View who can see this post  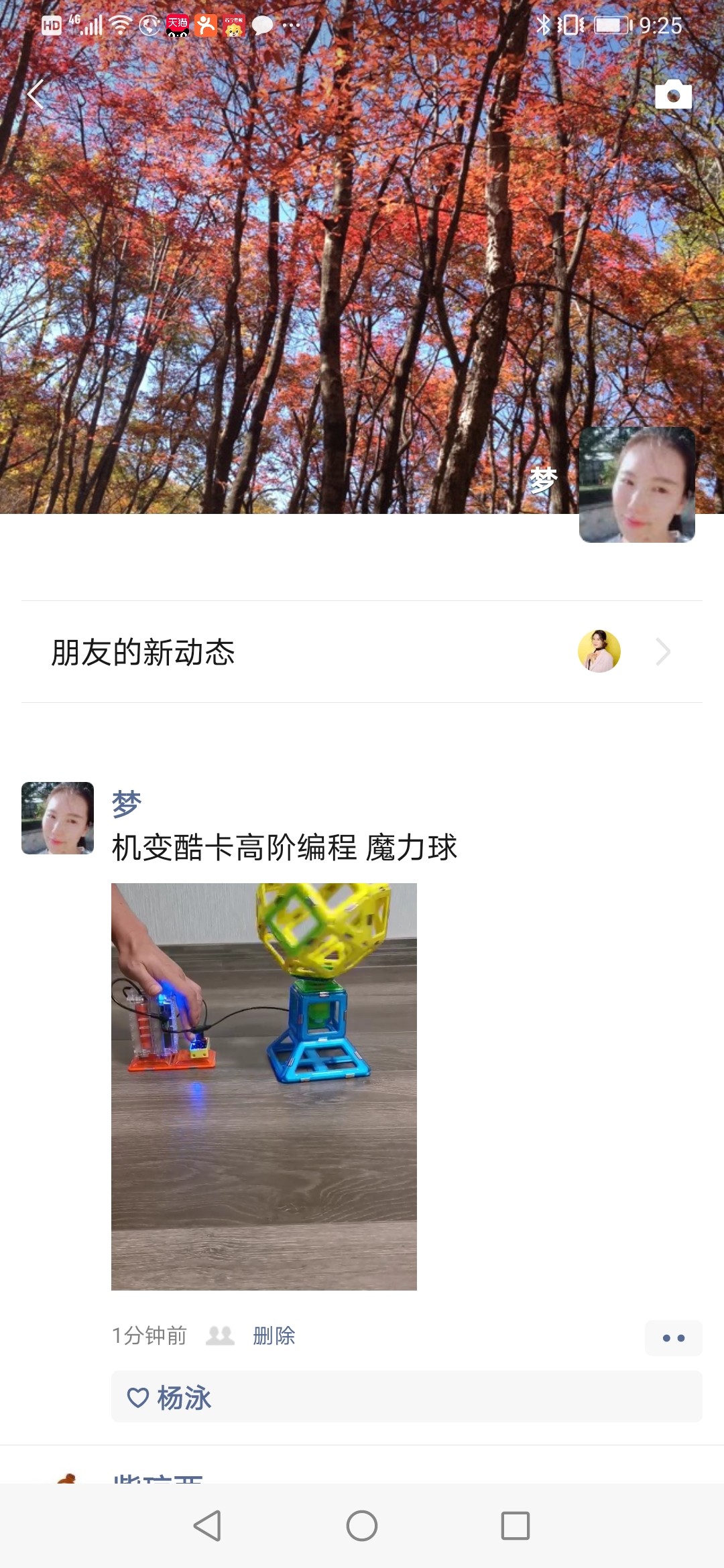pos(219,1335)
